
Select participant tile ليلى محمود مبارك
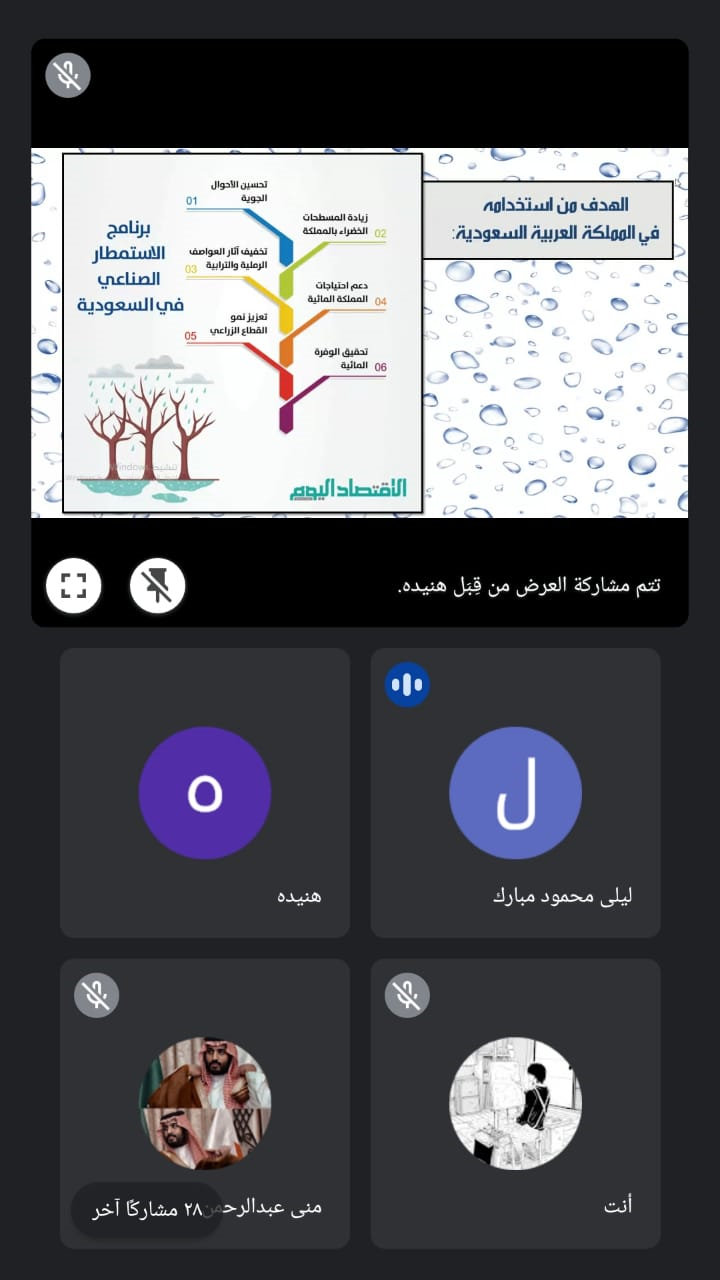516,793
